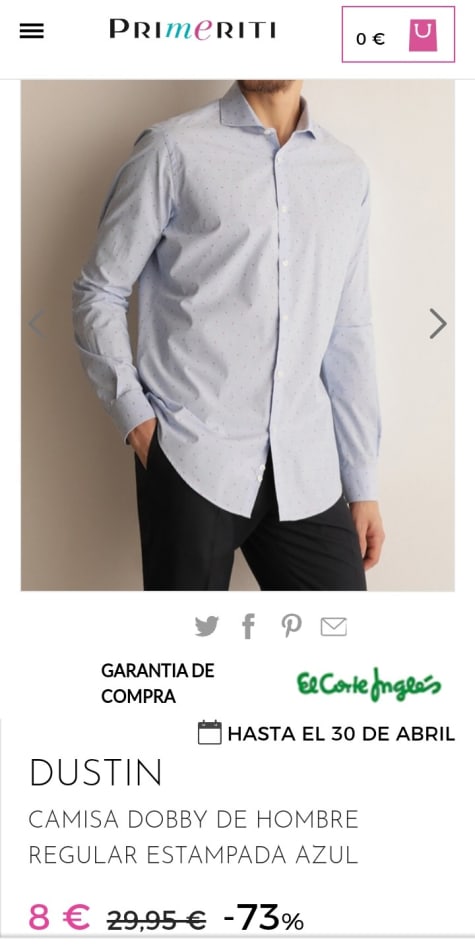
Task: Open the hamburger menu
Action: [31, 31]
